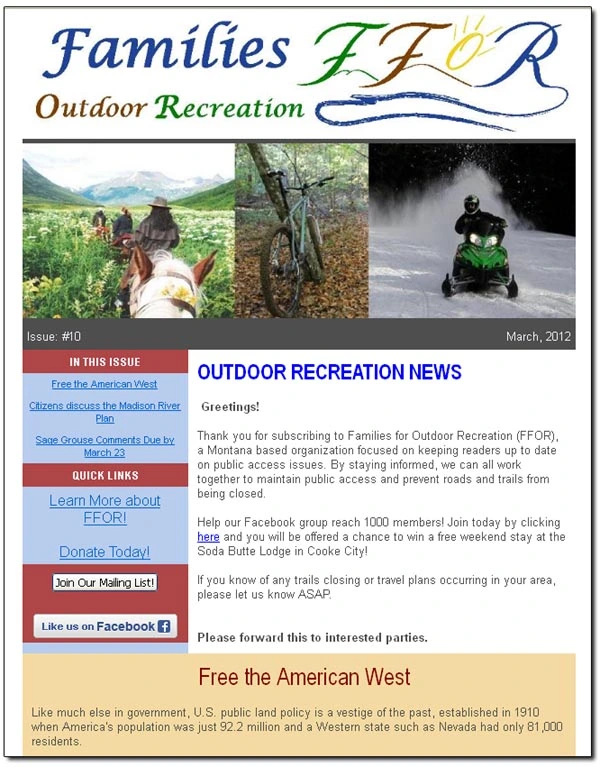Tap Learn More about FFOR link
Image resolution: width=600 pixels, height=767 pixels.
[105, 509]
